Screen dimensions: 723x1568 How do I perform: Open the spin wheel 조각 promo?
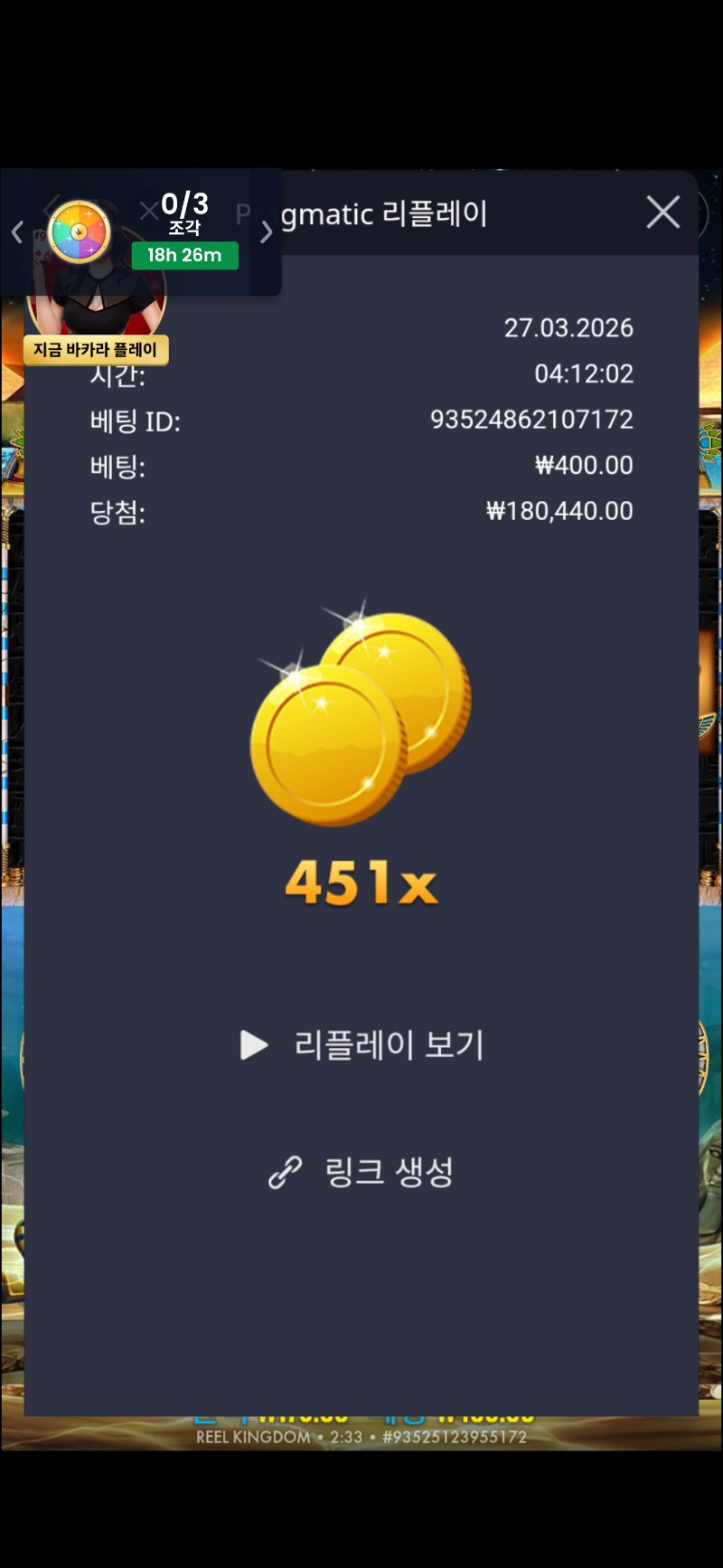tap(80, 232)
